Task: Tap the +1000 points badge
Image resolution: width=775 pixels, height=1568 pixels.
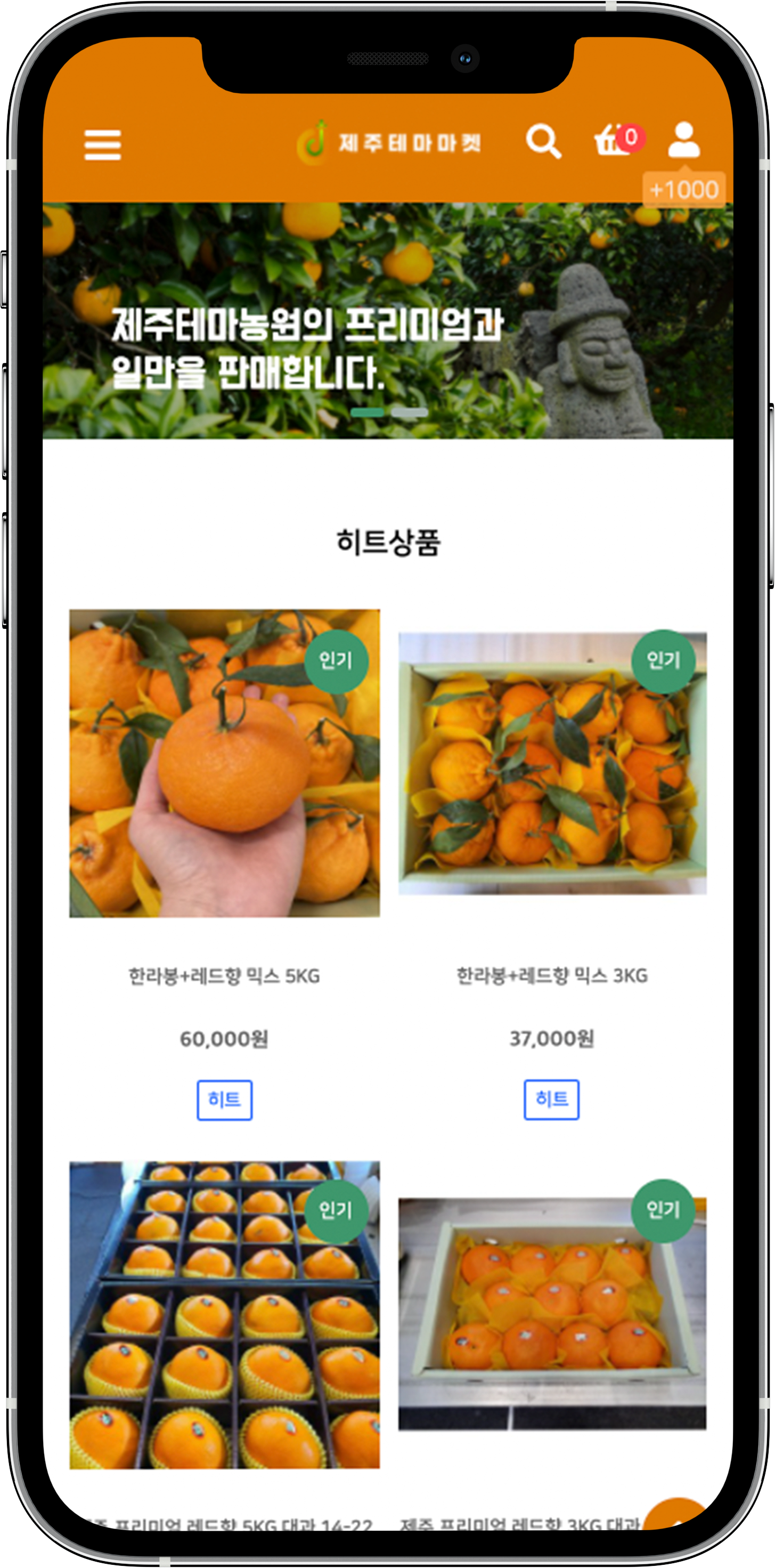Action: (x=684, y=190)
